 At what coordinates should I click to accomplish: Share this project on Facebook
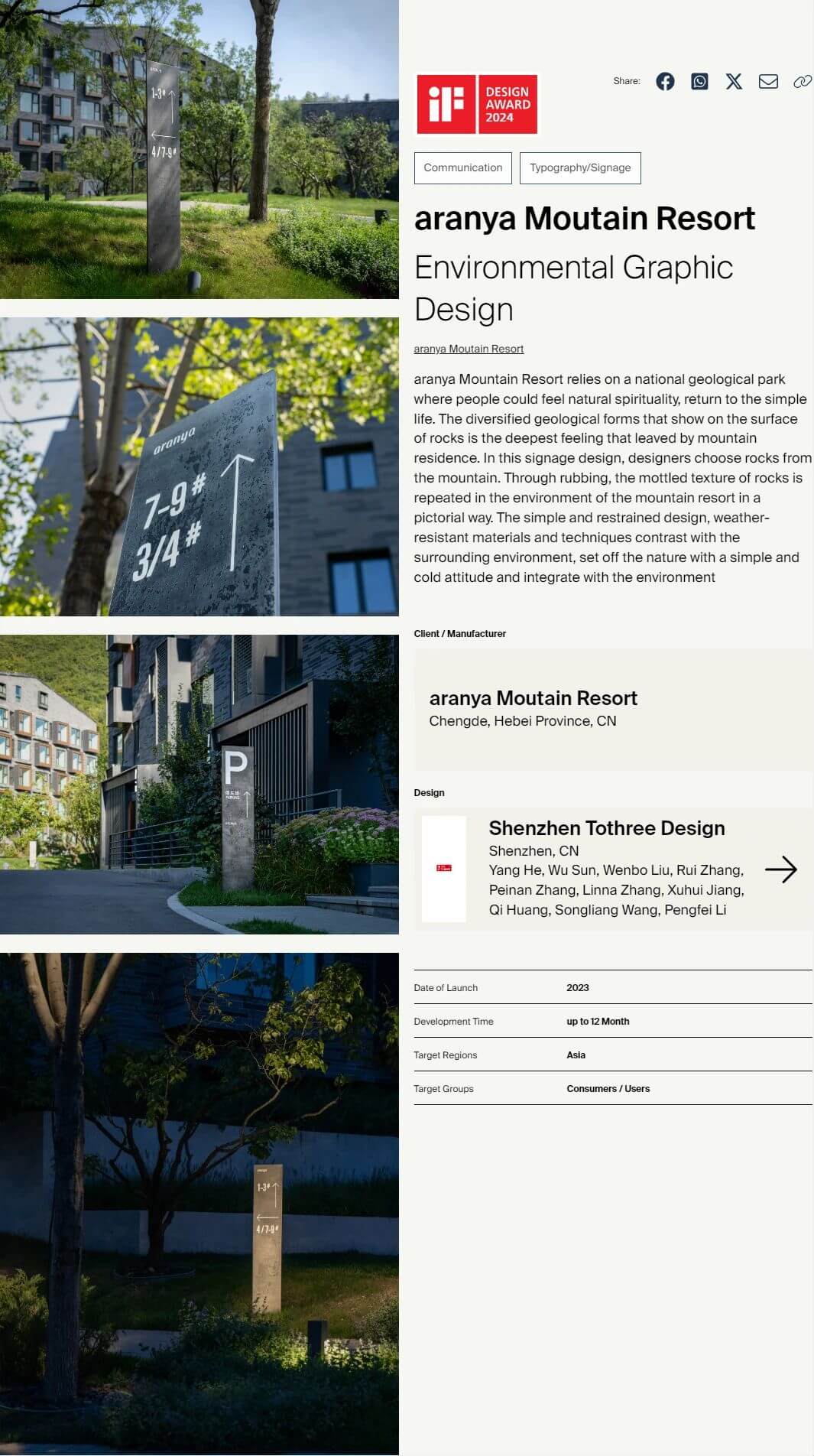[665, 82]
